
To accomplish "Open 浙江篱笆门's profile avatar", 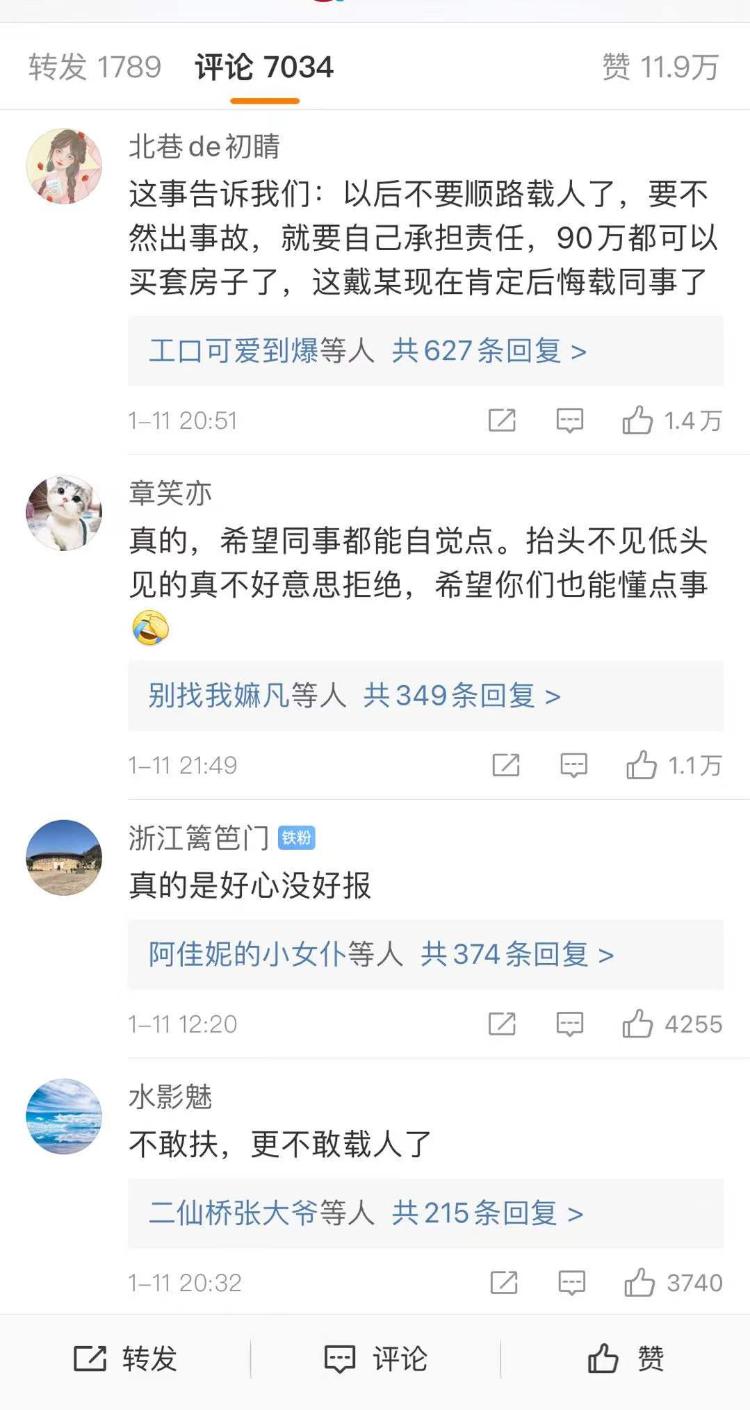I will (x=64, y=858).
